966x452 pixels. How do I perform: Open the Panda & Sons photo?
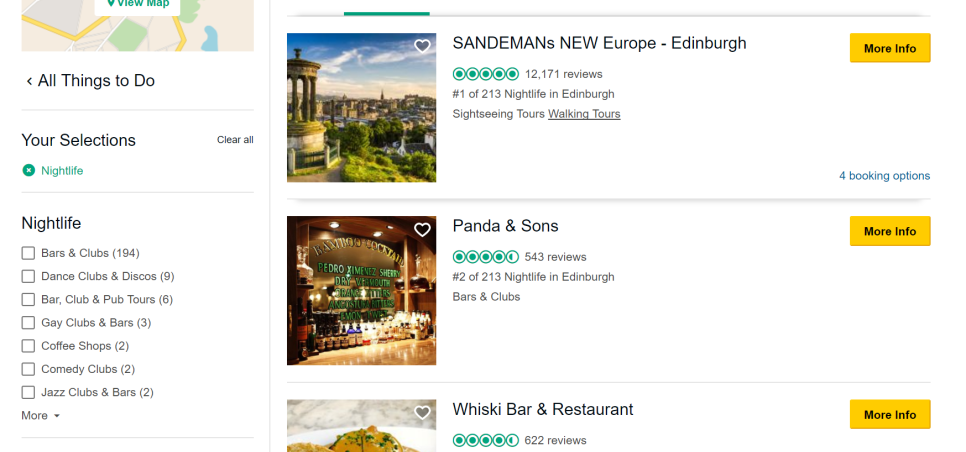(x=361, y=290)
